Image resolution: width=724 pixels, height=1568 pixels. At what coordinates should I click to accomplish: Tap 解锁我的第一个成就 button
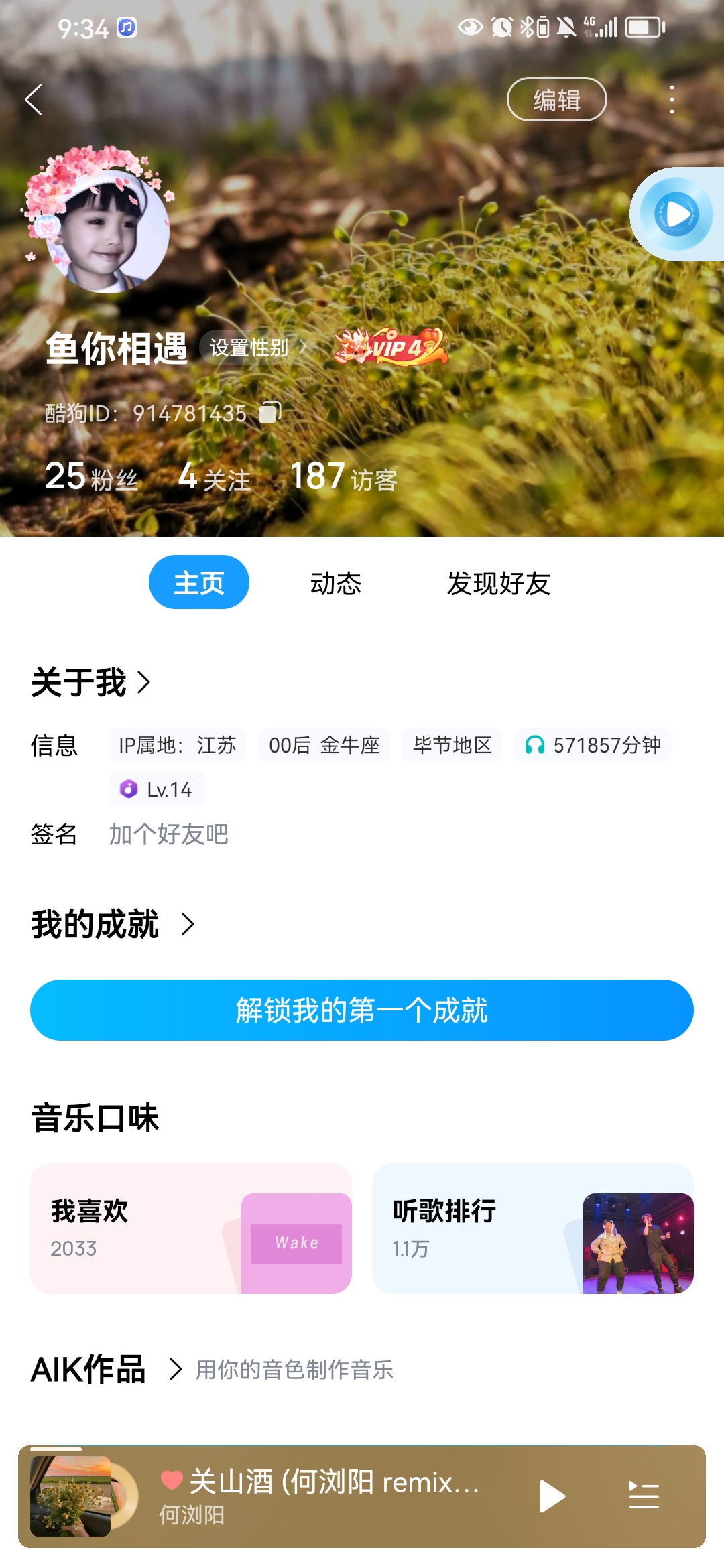[362, 1010]
